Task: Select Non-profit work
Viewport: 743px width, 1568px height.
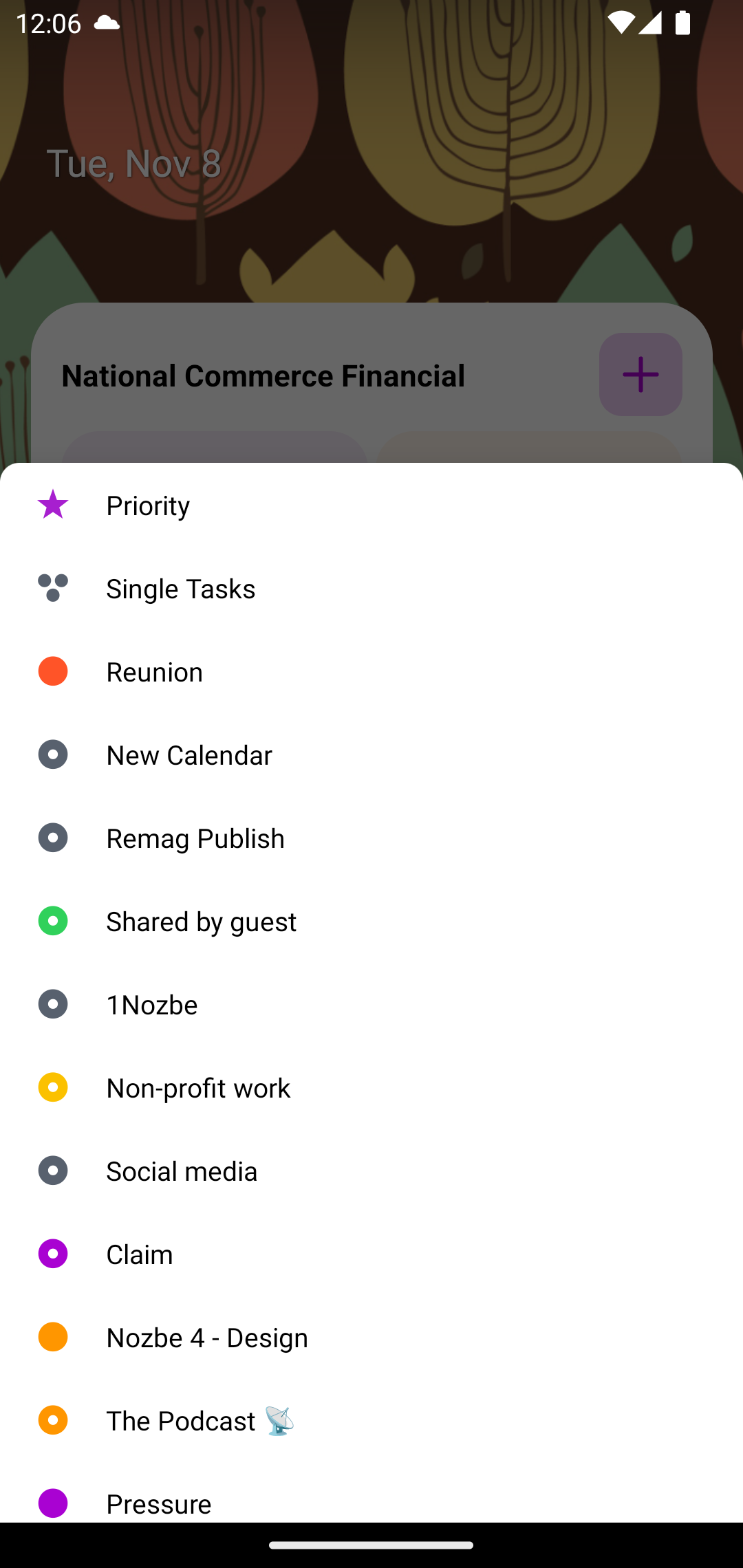Action: point(371,1087)
